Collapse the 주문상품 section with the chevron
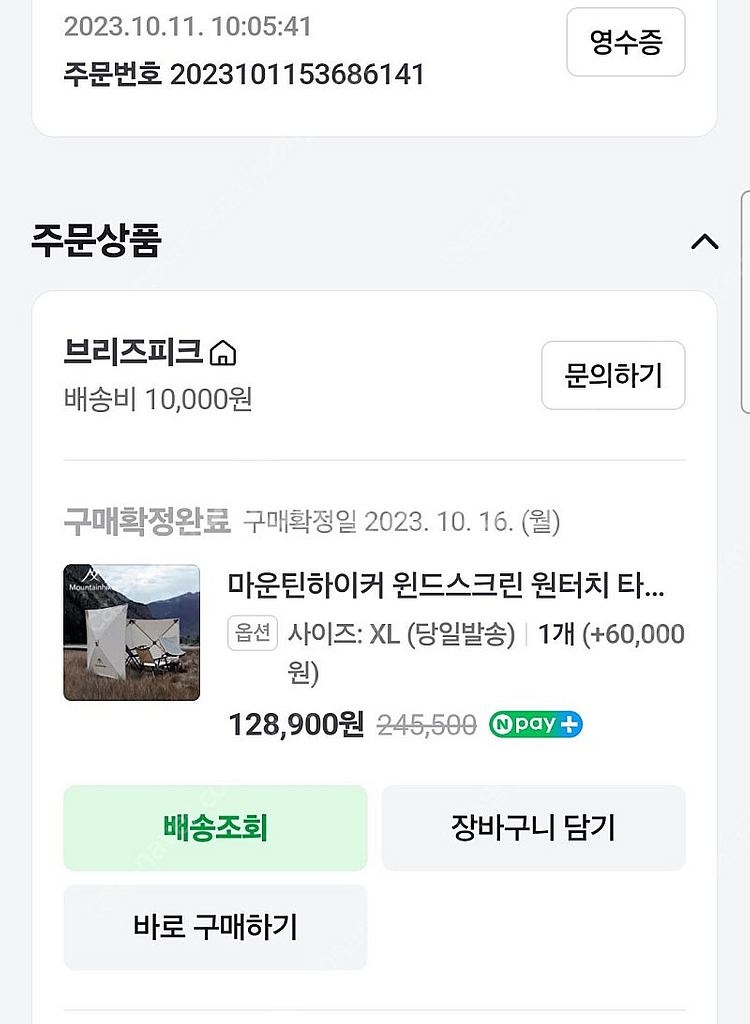 point(706,242)
